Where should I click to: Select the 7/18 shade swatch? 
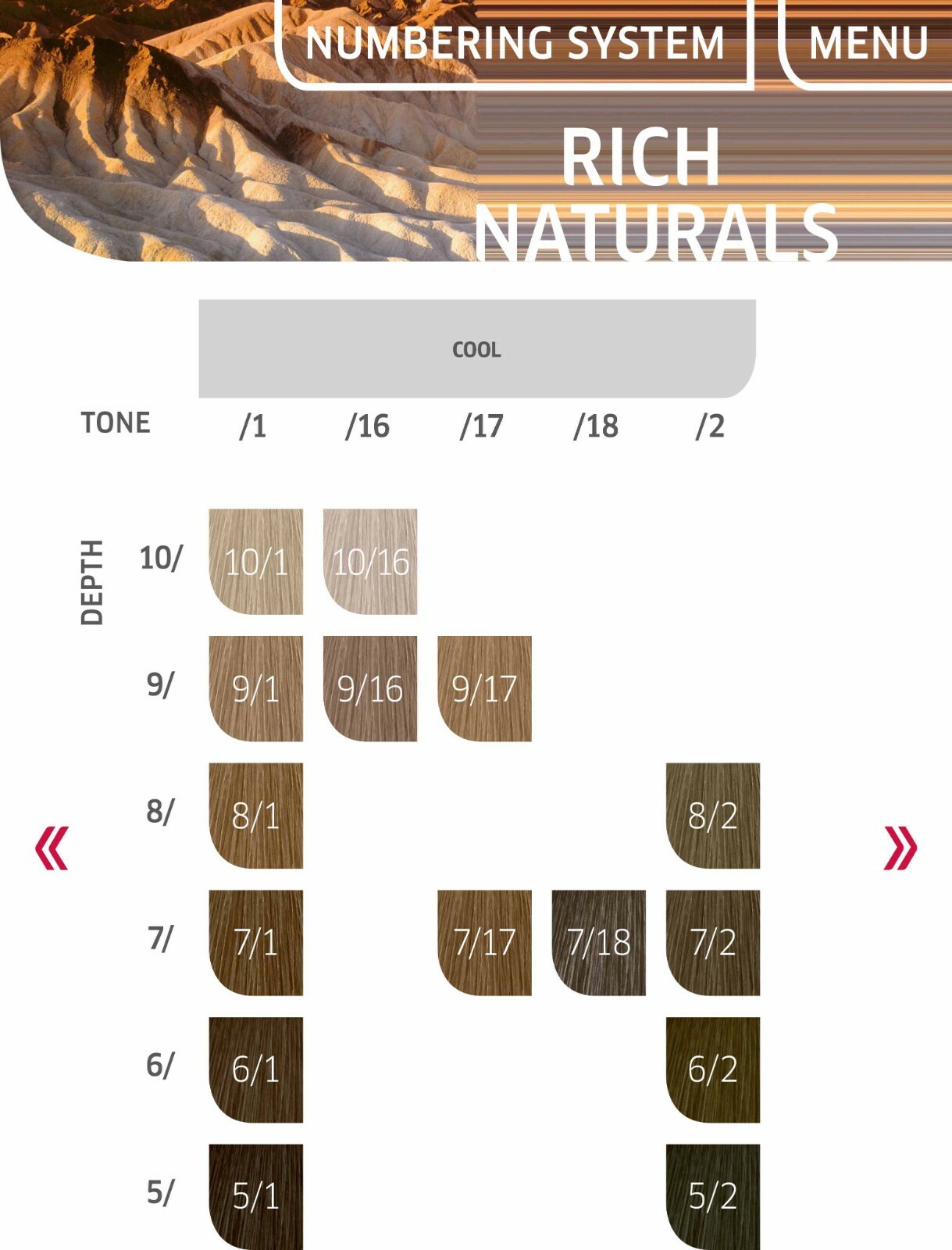point(598,942)
